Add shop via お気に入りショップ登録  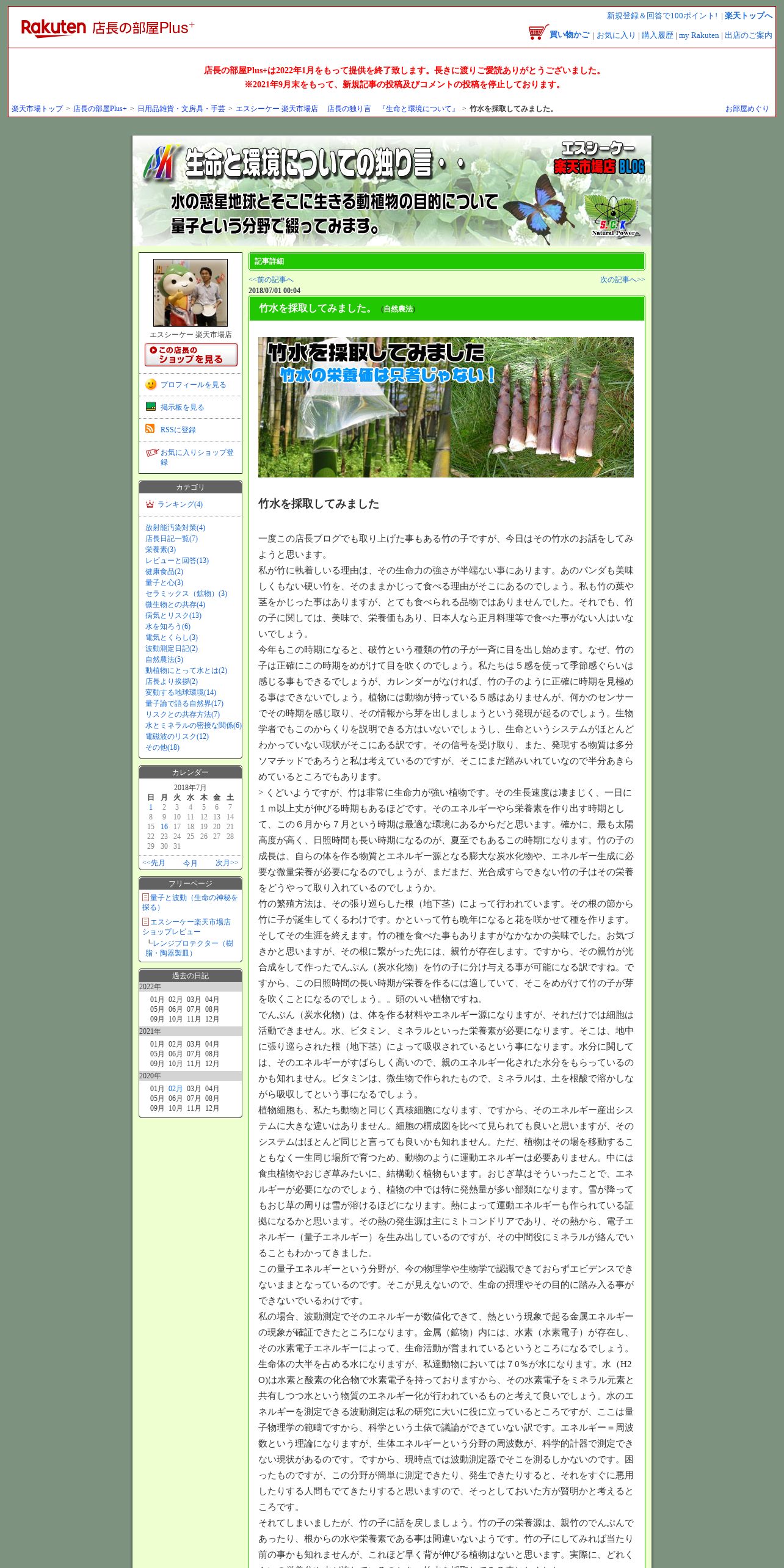pyautogui.click(x=197, y=457)
